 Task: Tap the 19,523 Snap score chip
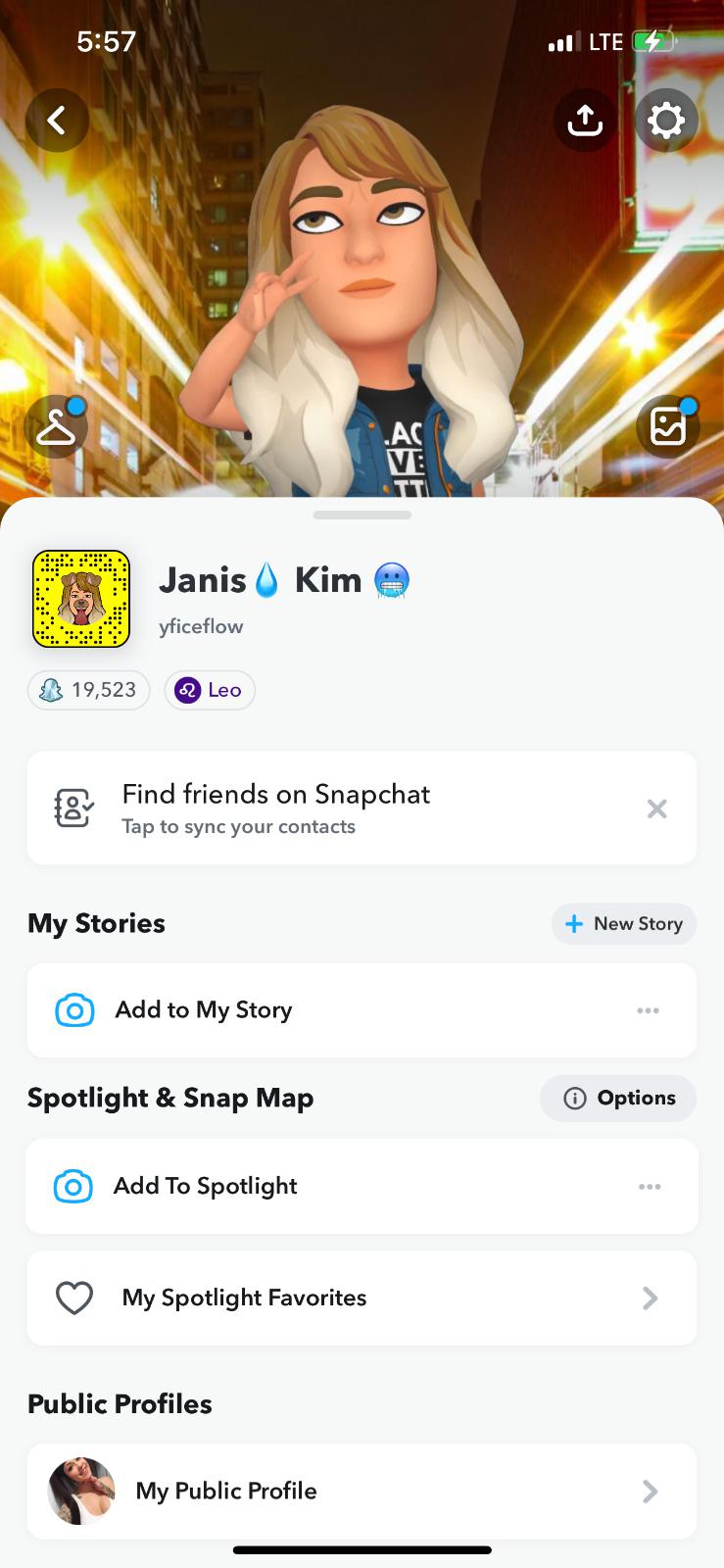tap(89, 690)
